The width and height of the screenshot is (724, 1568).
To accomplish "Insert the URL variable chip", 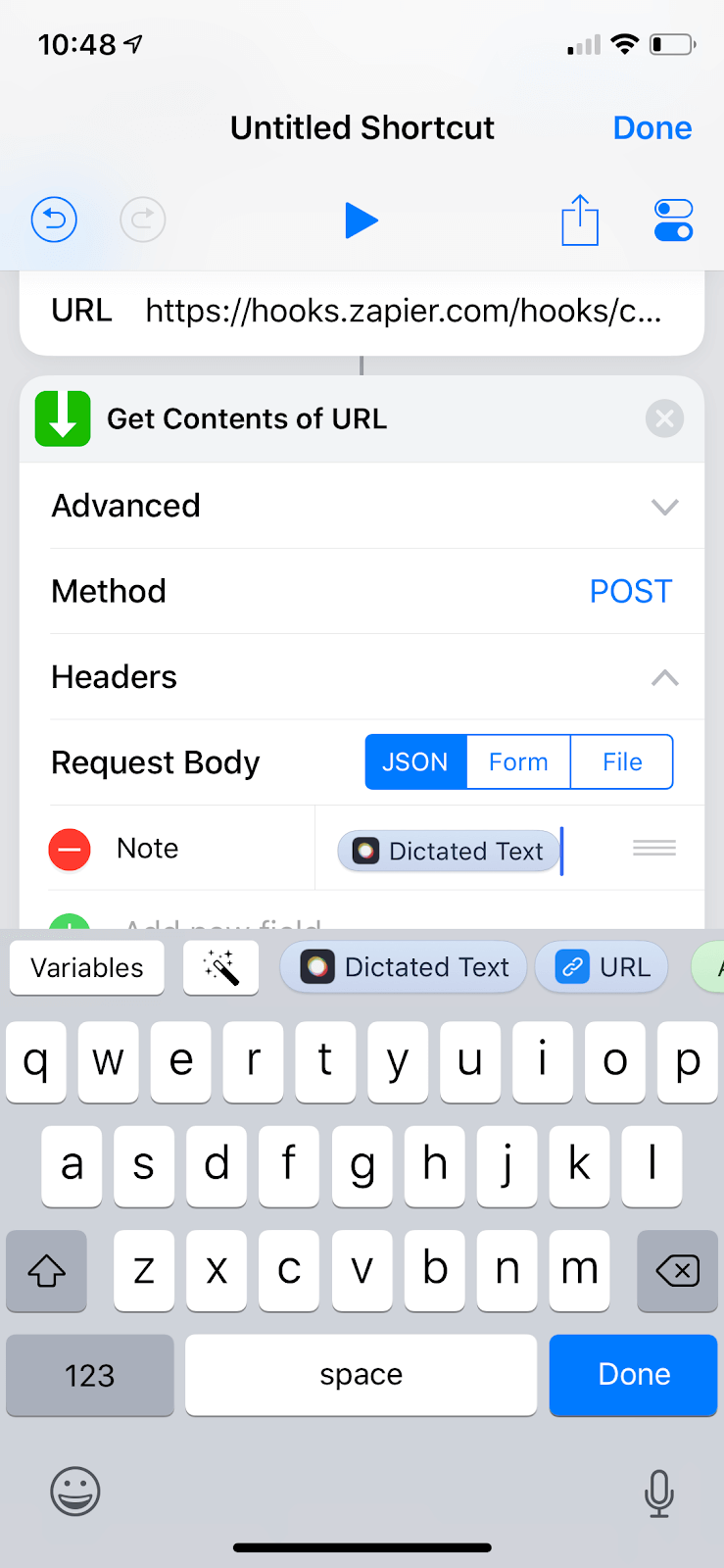I will pyautogui.click(x=603, y=967).
